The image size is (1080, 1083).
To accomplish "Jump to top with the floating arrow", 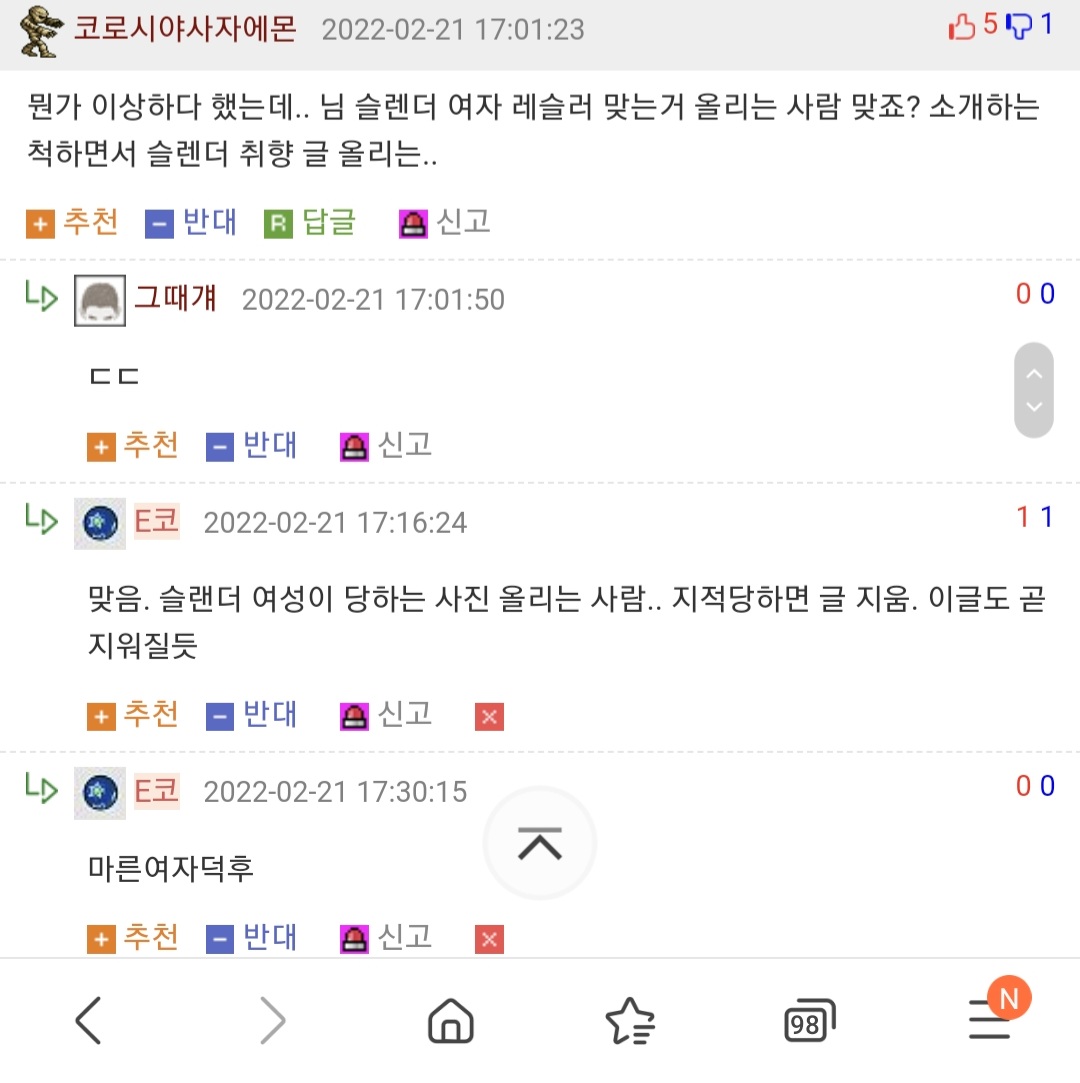I will pos(539,843).
